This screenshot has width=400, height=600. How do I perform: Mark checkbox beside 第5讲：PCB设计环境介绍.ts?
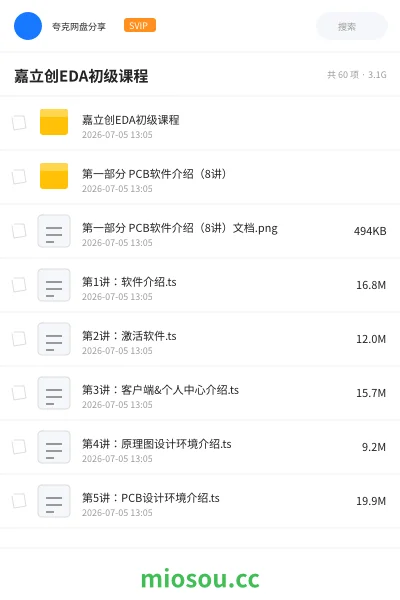pyautogui.click(x=19, y=501)
